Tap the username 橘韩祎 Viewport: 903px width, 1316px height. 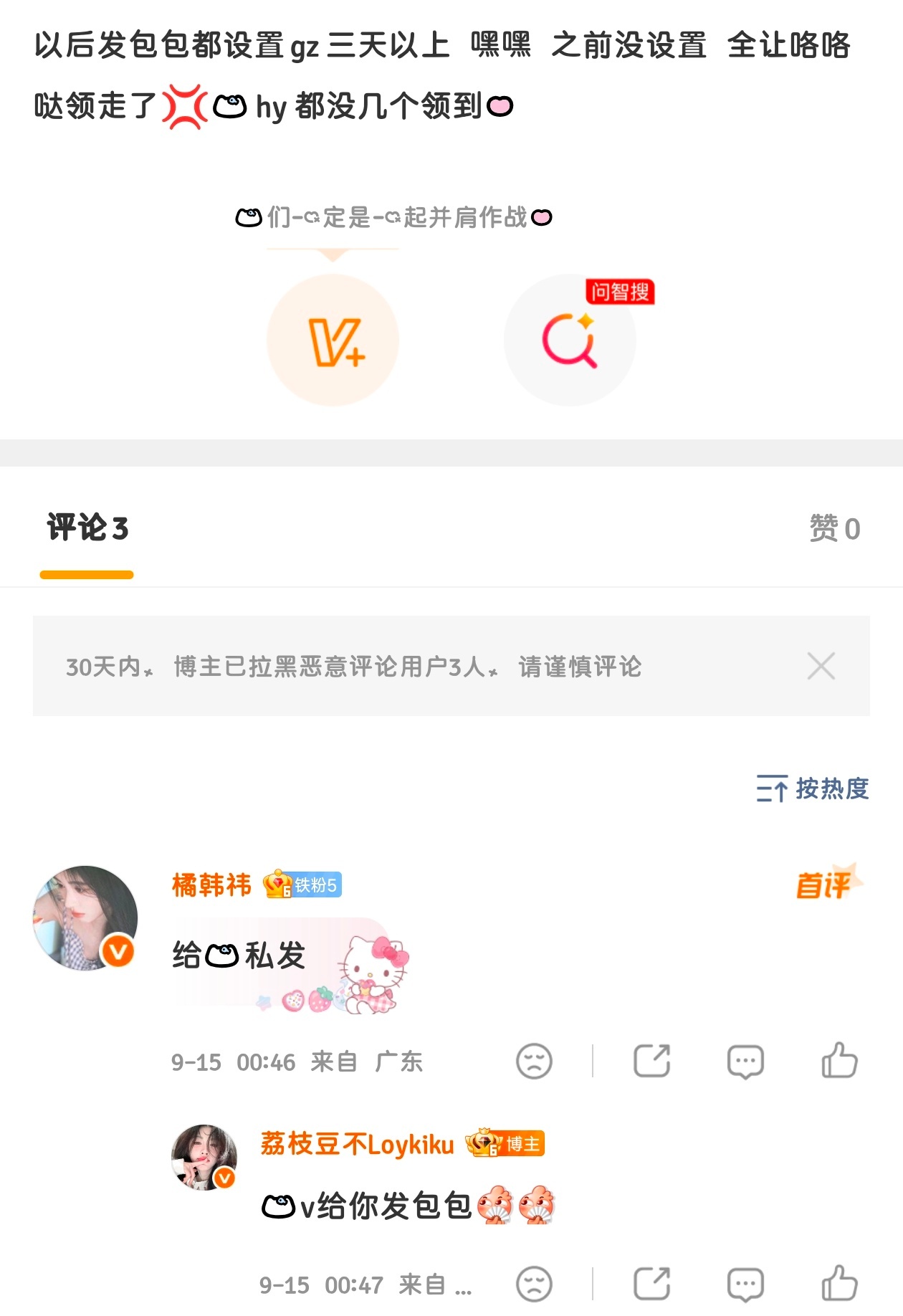[212, 885]
